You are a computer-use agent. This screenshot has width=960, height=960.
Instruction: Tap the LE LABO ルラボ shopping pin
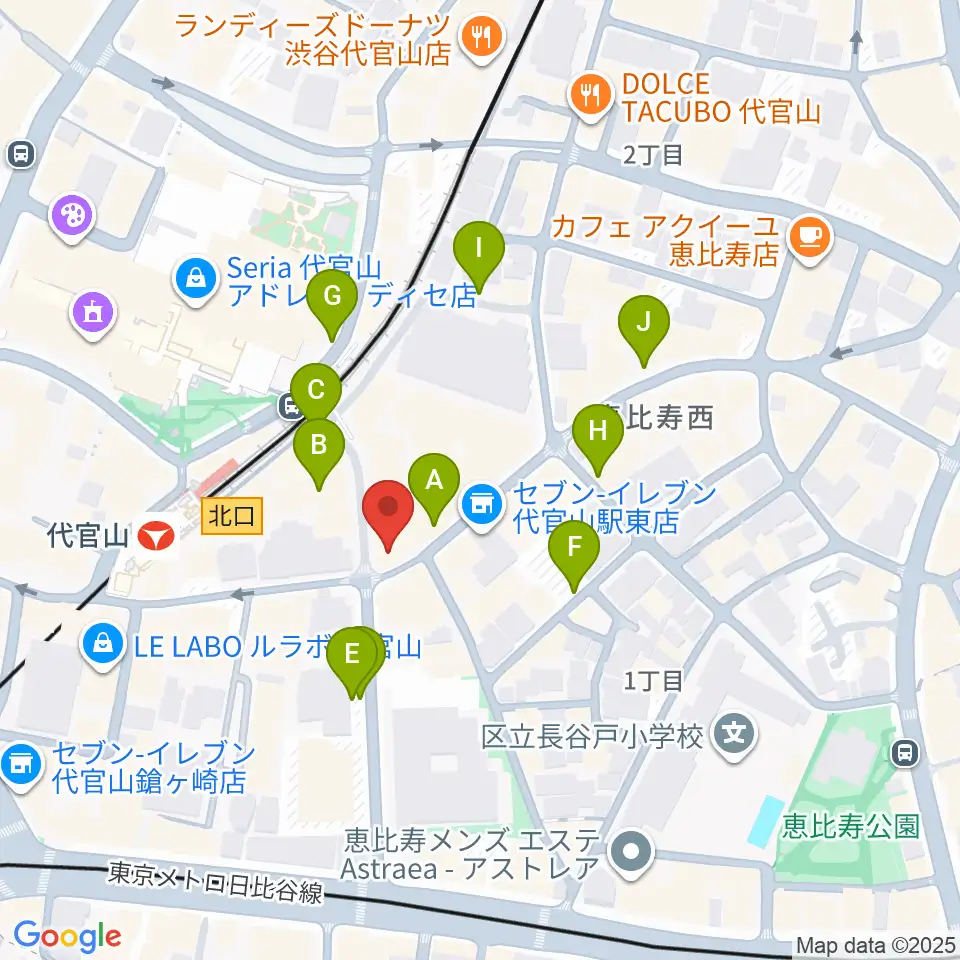(103, 645)
